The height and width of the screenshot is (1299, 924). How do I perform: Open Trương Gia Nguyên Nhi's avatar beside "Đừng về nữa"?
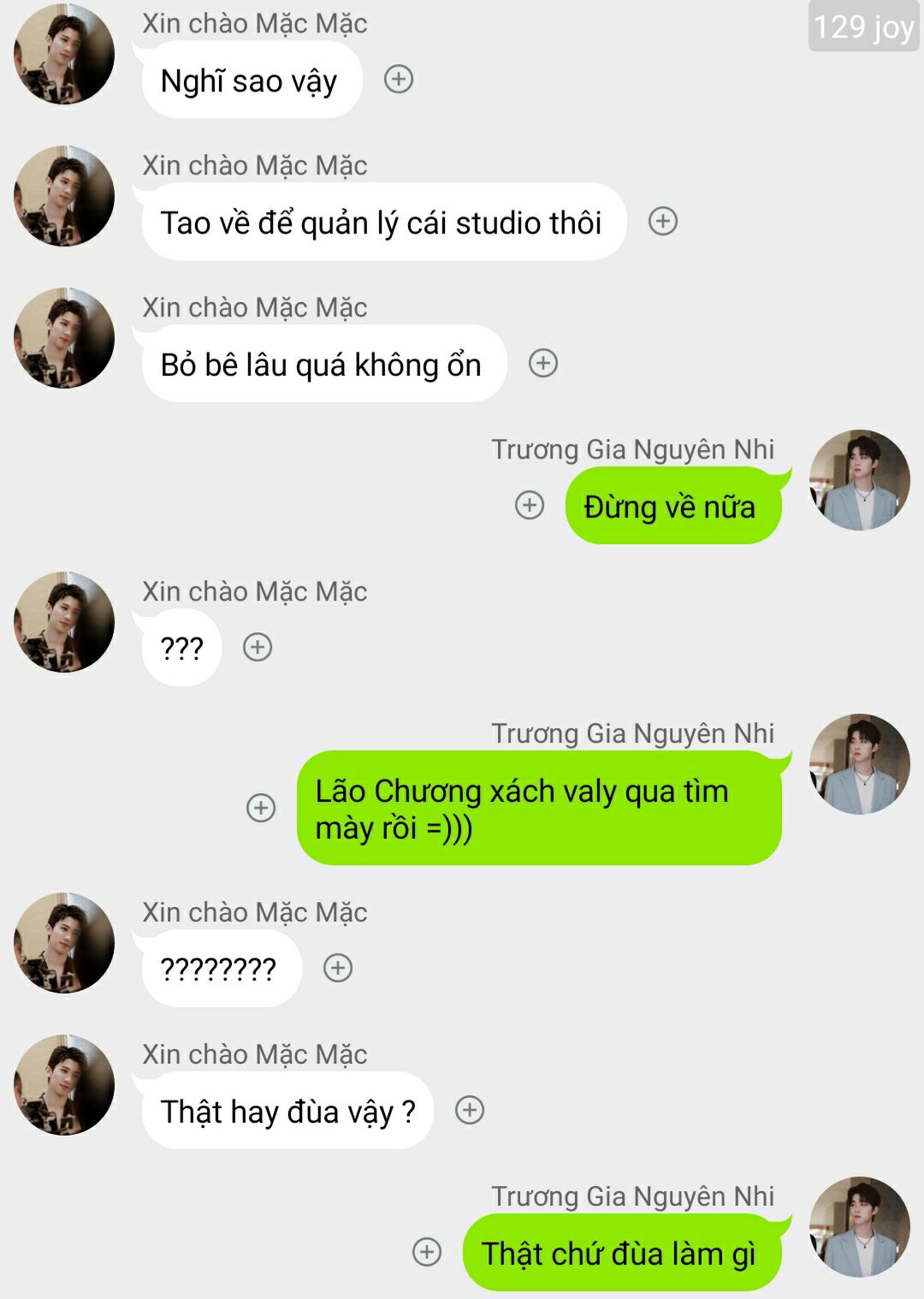coord(859,480)
